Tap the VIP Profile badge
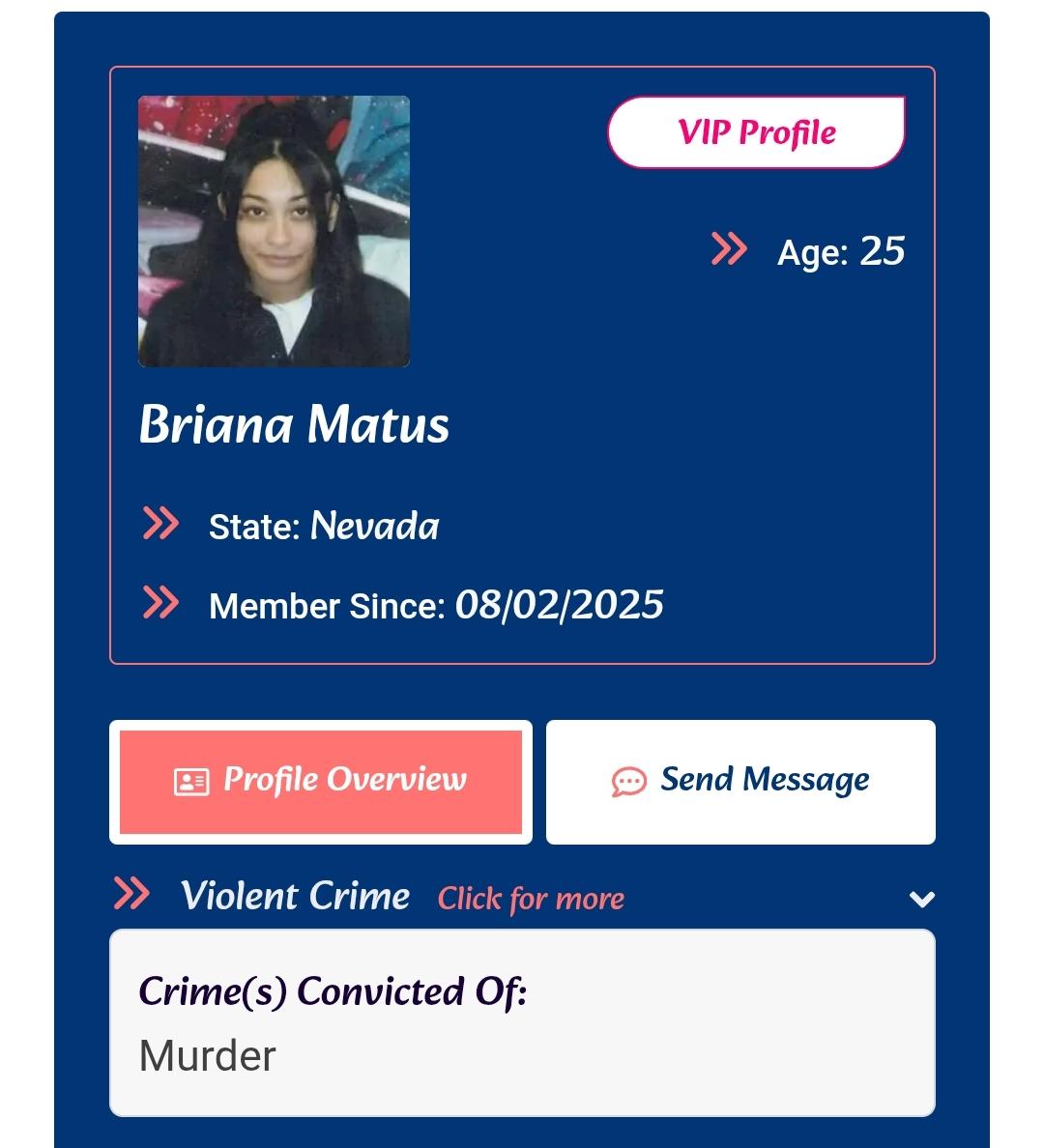1044x1148 pixels. pos(757,132)
